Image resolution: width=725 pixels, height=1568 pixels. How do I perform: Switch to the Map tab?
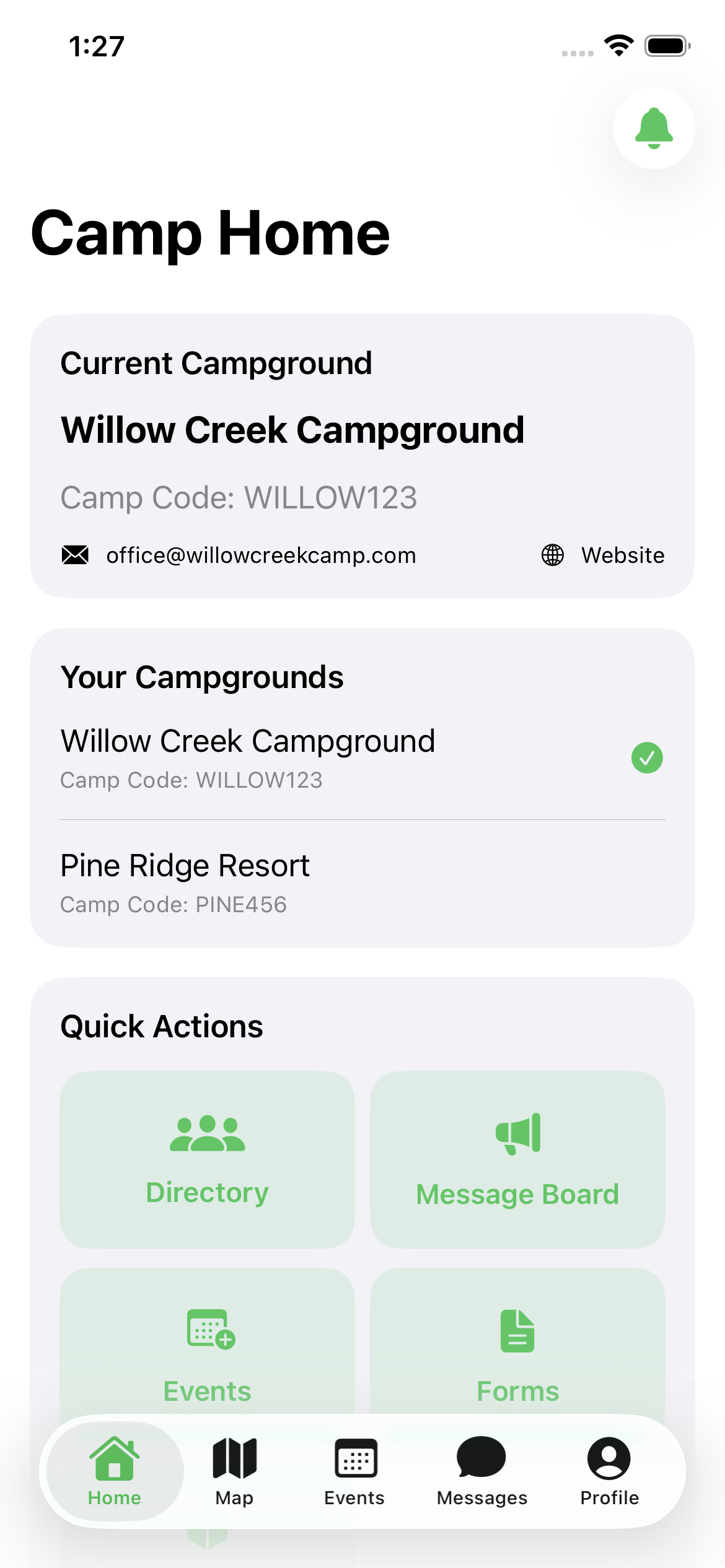click(x=234, y=1471)
